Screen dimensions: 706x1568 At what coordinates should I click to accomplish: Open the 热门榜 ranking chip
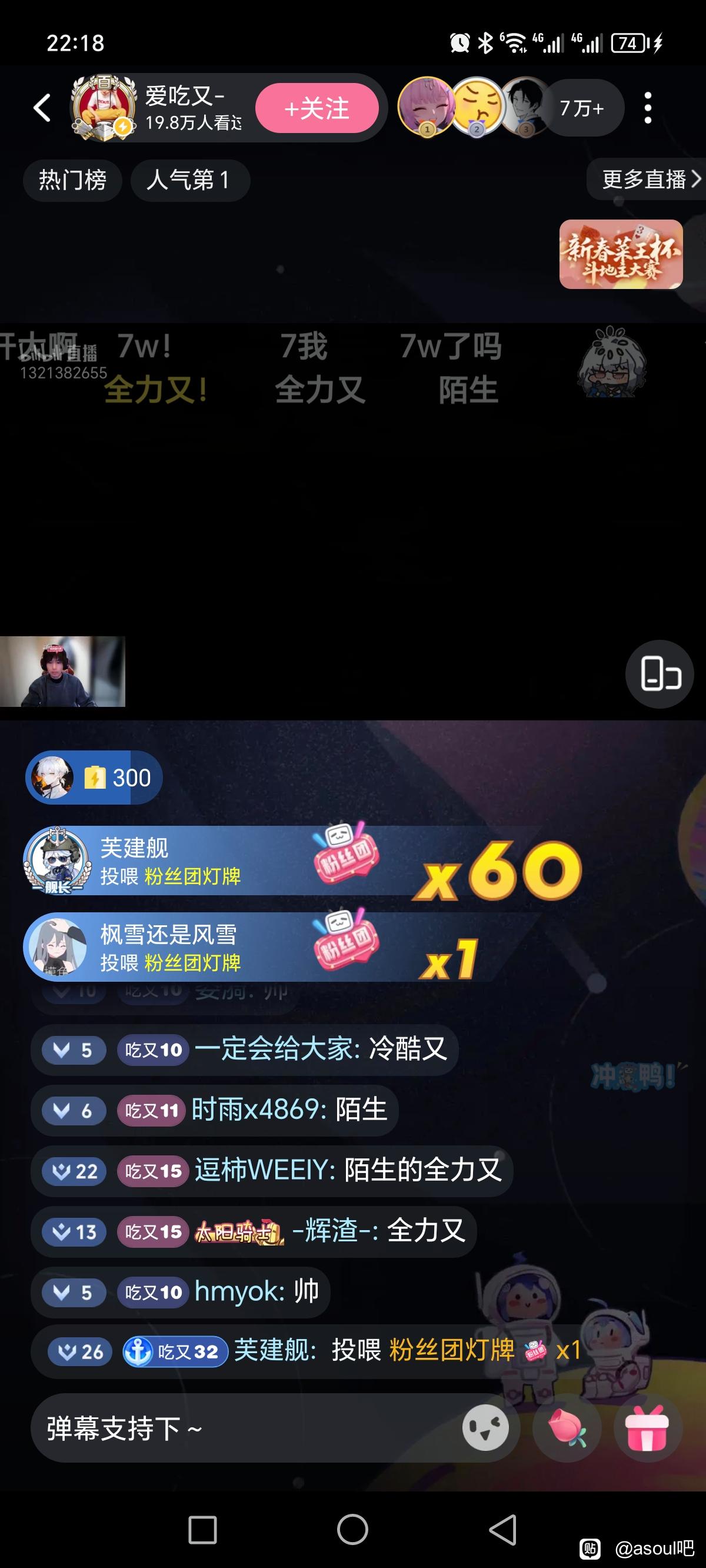tap(72, 180)
